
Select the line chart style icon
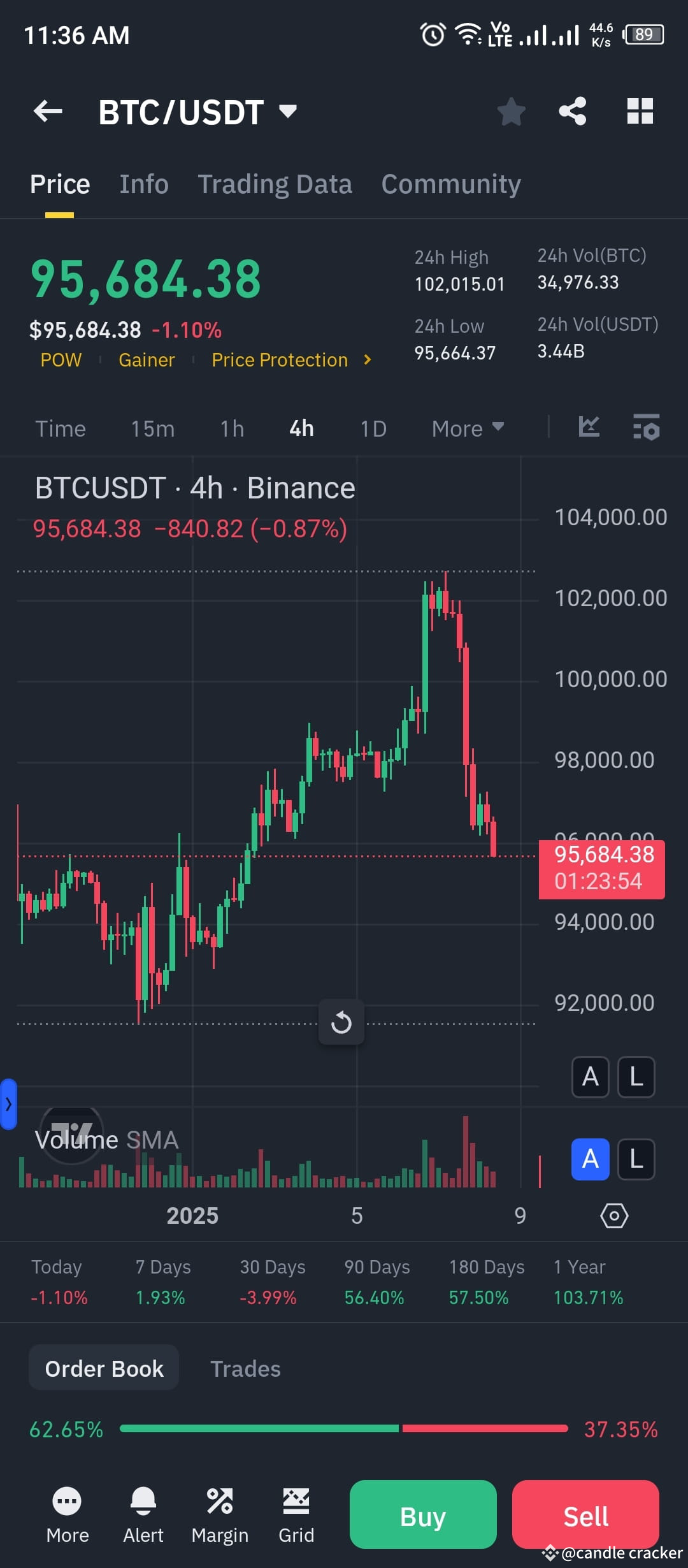tap(588, 428)
